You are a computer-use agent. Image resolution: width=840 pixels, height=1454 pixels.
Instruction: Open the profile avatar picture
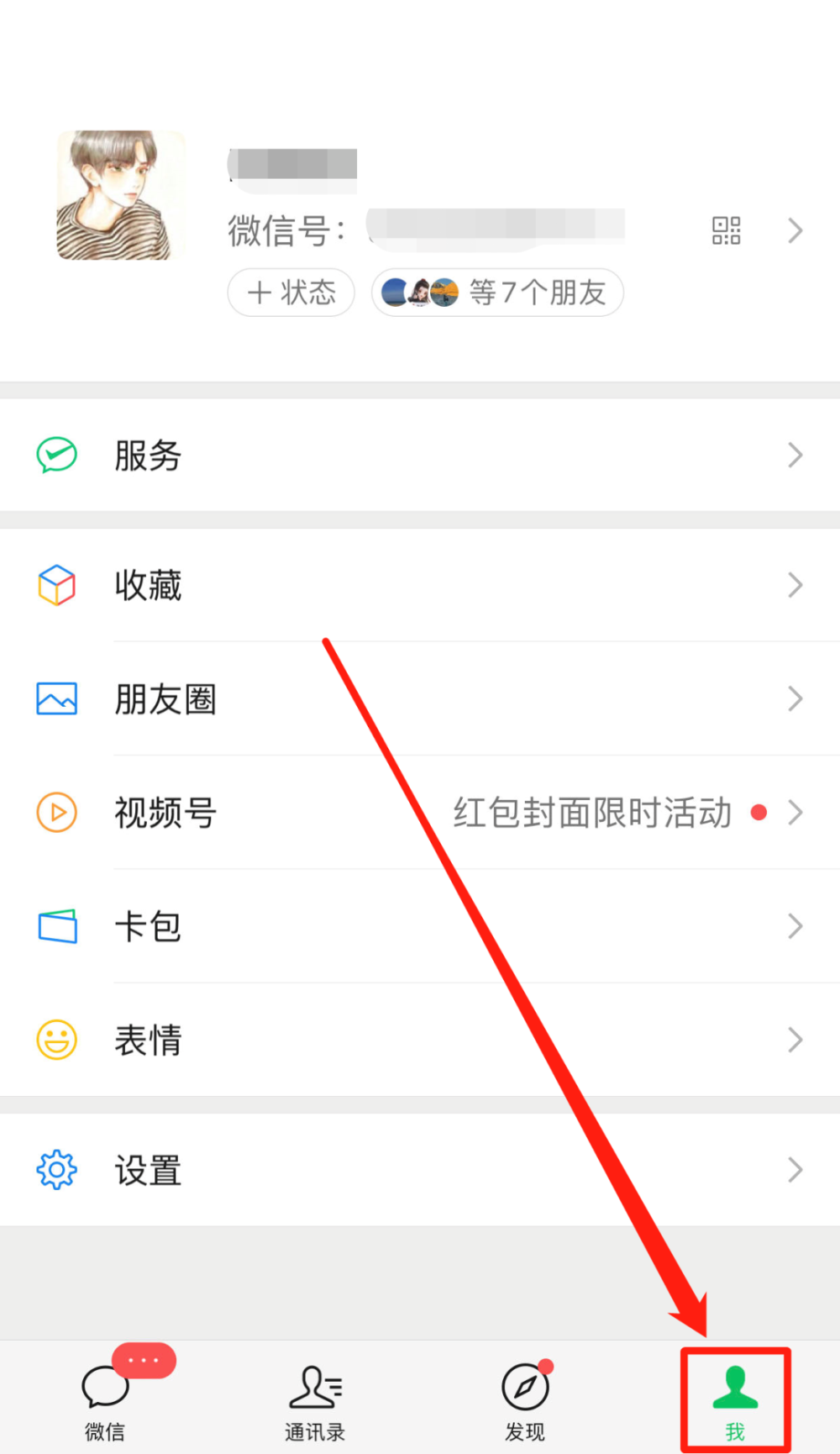(x=121, y=195)
